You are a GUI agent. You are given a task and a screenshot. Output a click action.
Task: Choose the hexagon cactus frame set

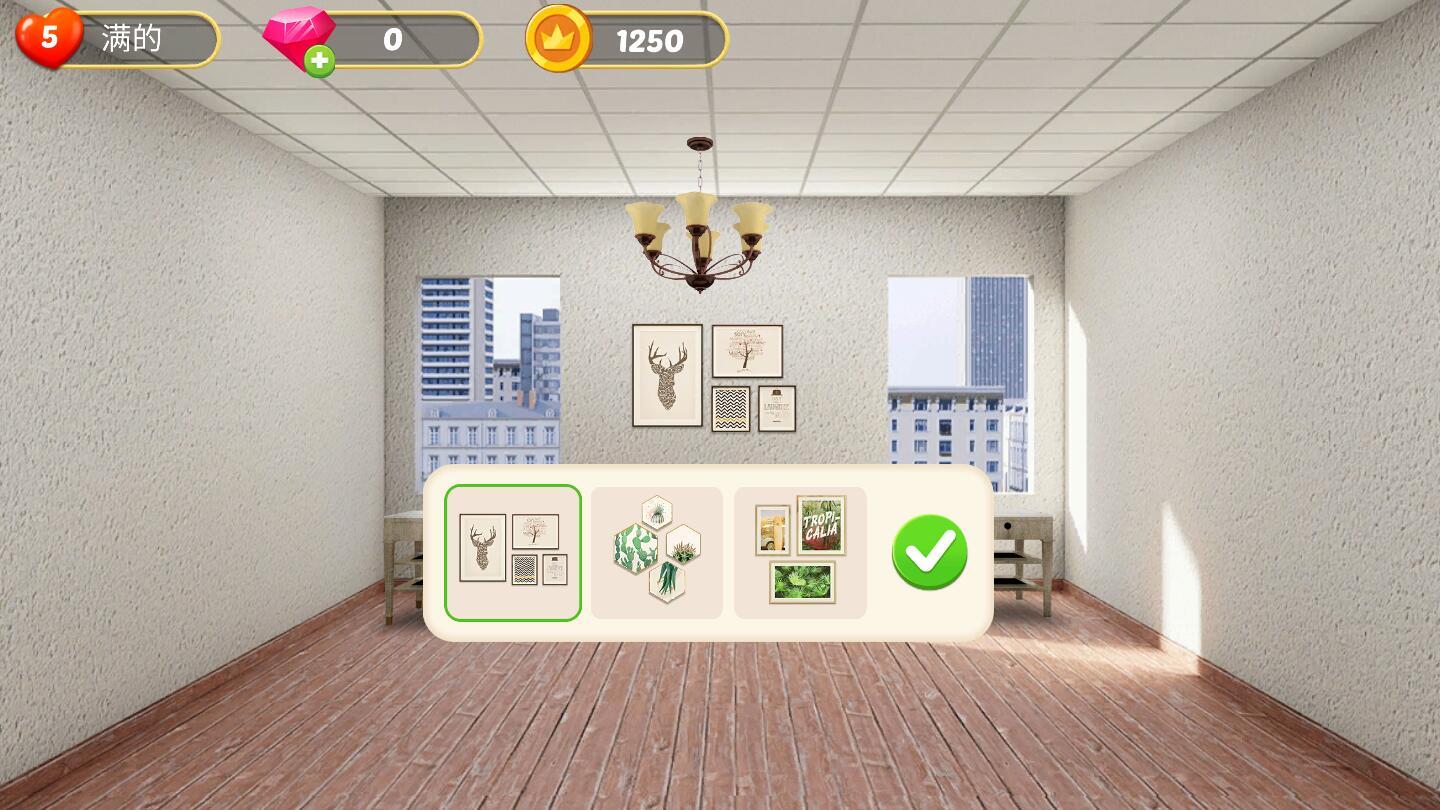pos(657,552)
